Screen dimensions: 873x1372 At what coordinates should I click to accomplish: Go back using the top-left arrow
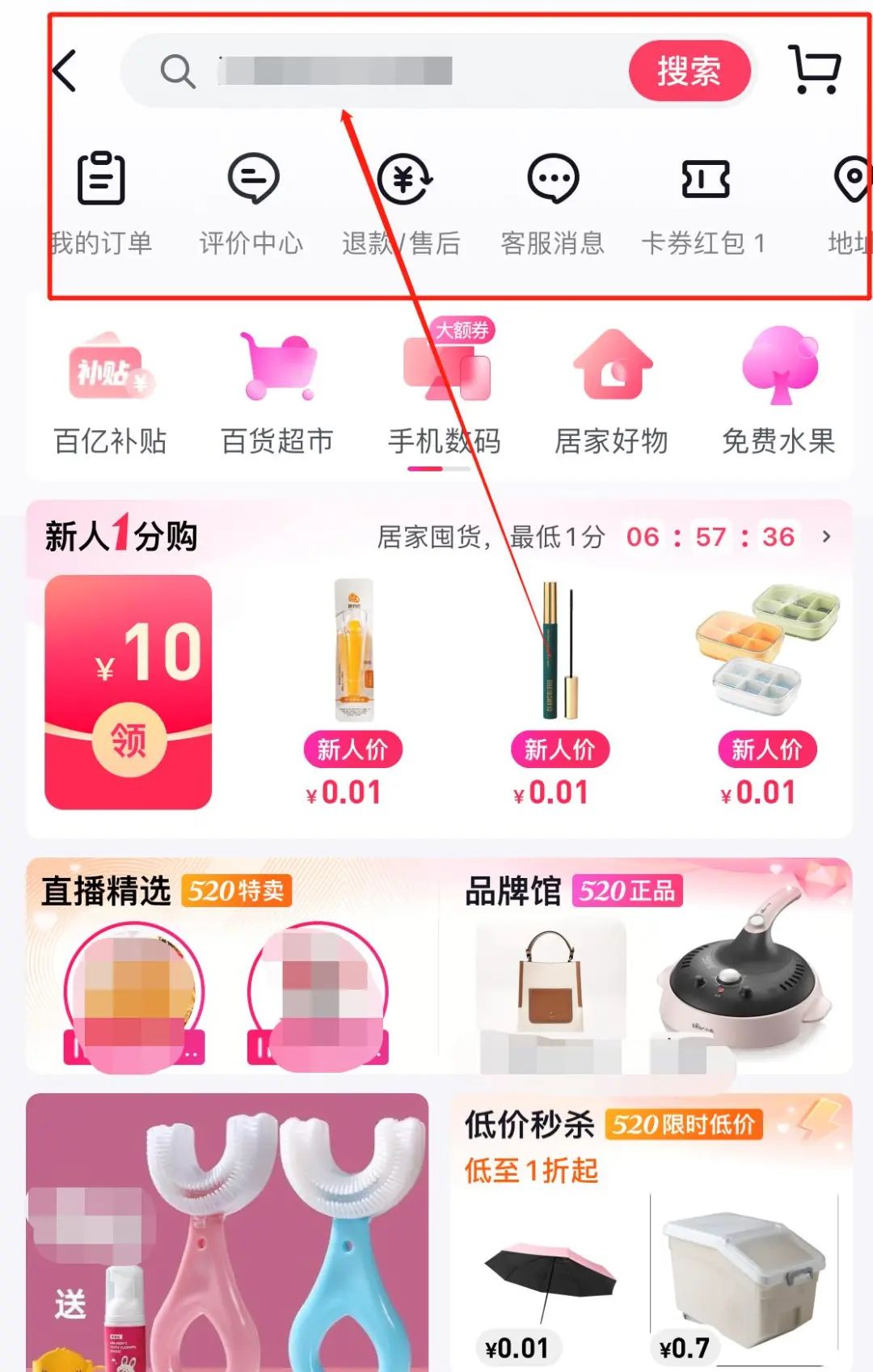(x=65, y=71)
